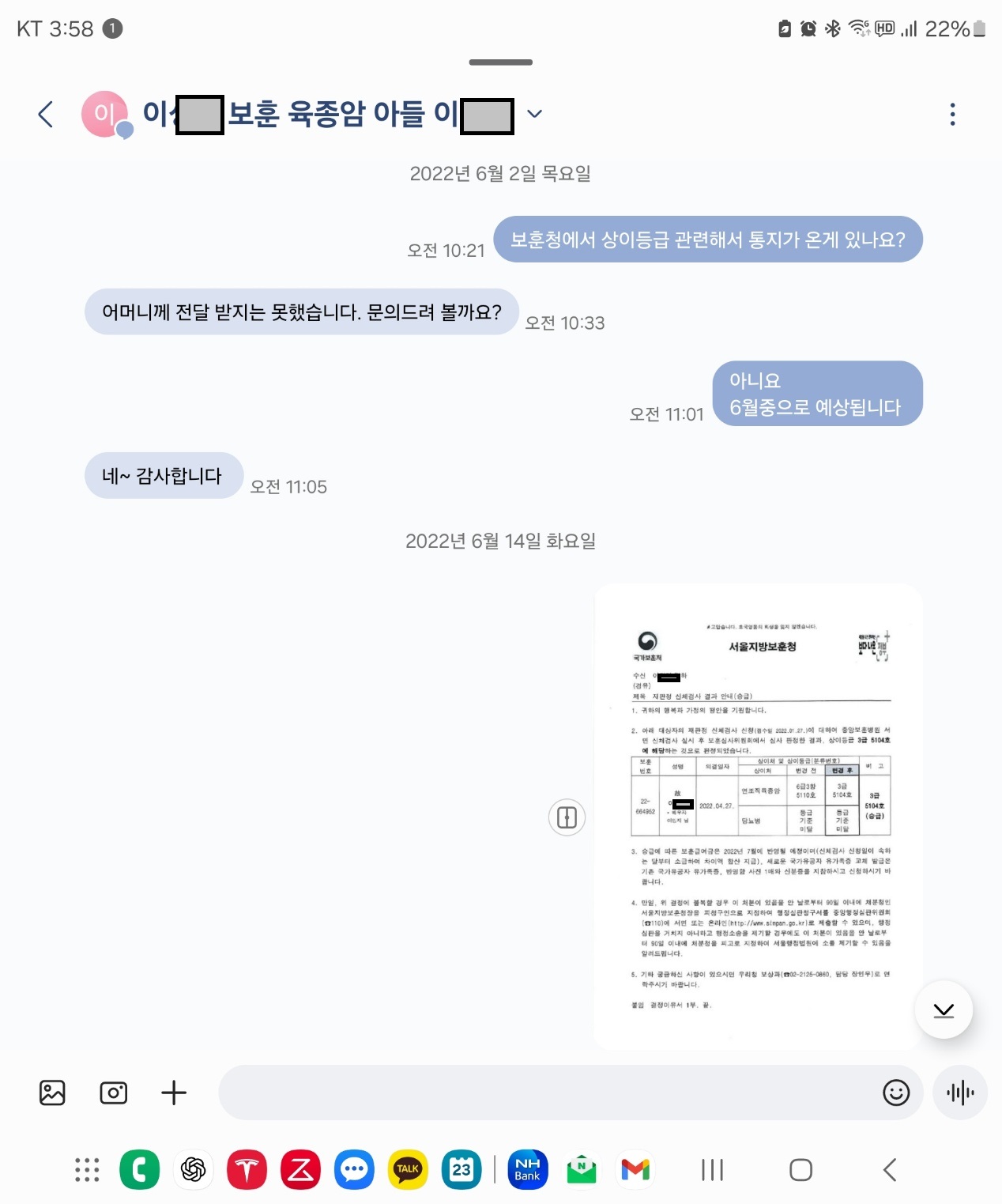Go to the home screen
Viewport: 1002px width, 1204px height.
pos(800,1169)
